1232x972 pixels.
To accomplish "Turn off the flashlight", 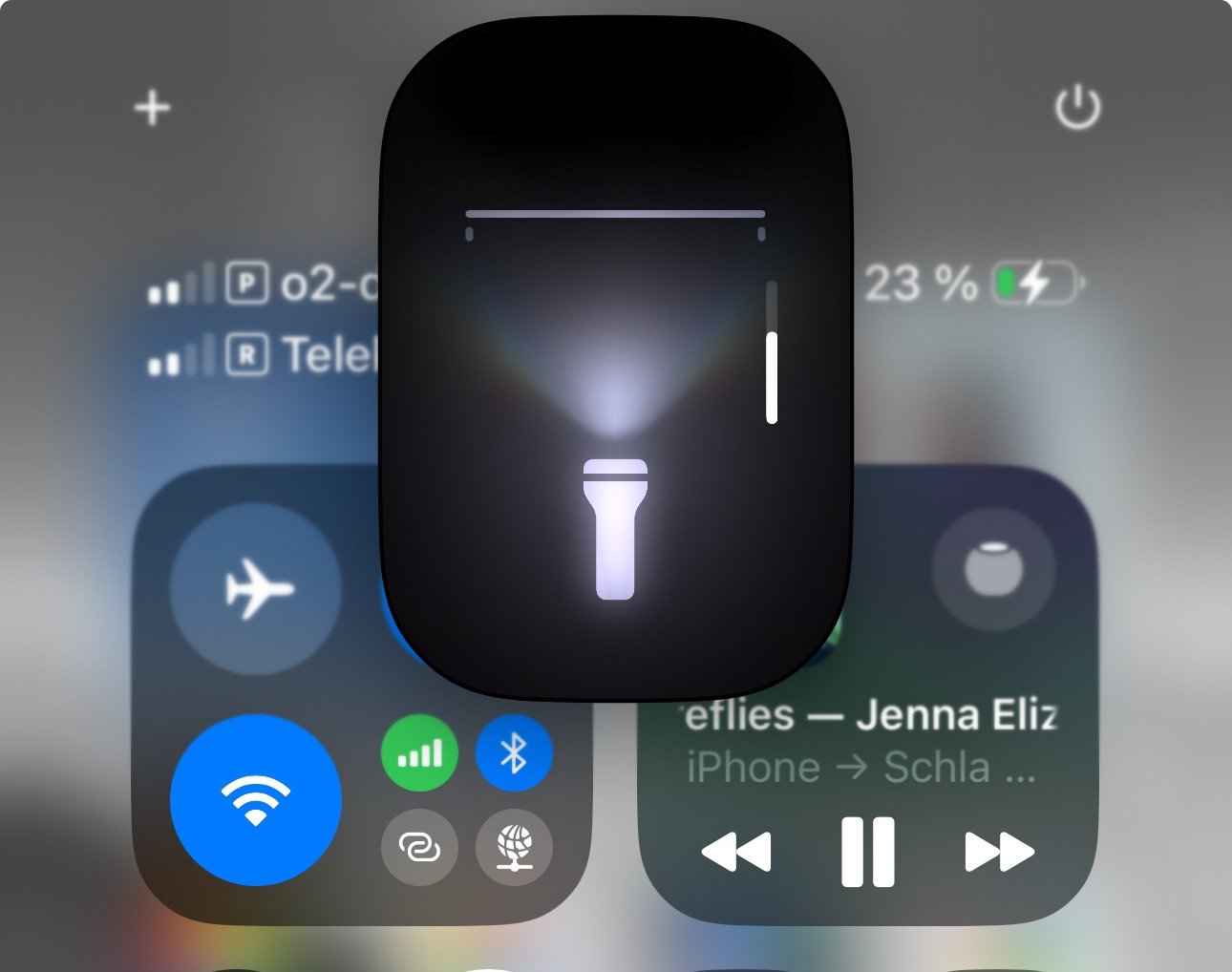I will (x=615, y=529).
